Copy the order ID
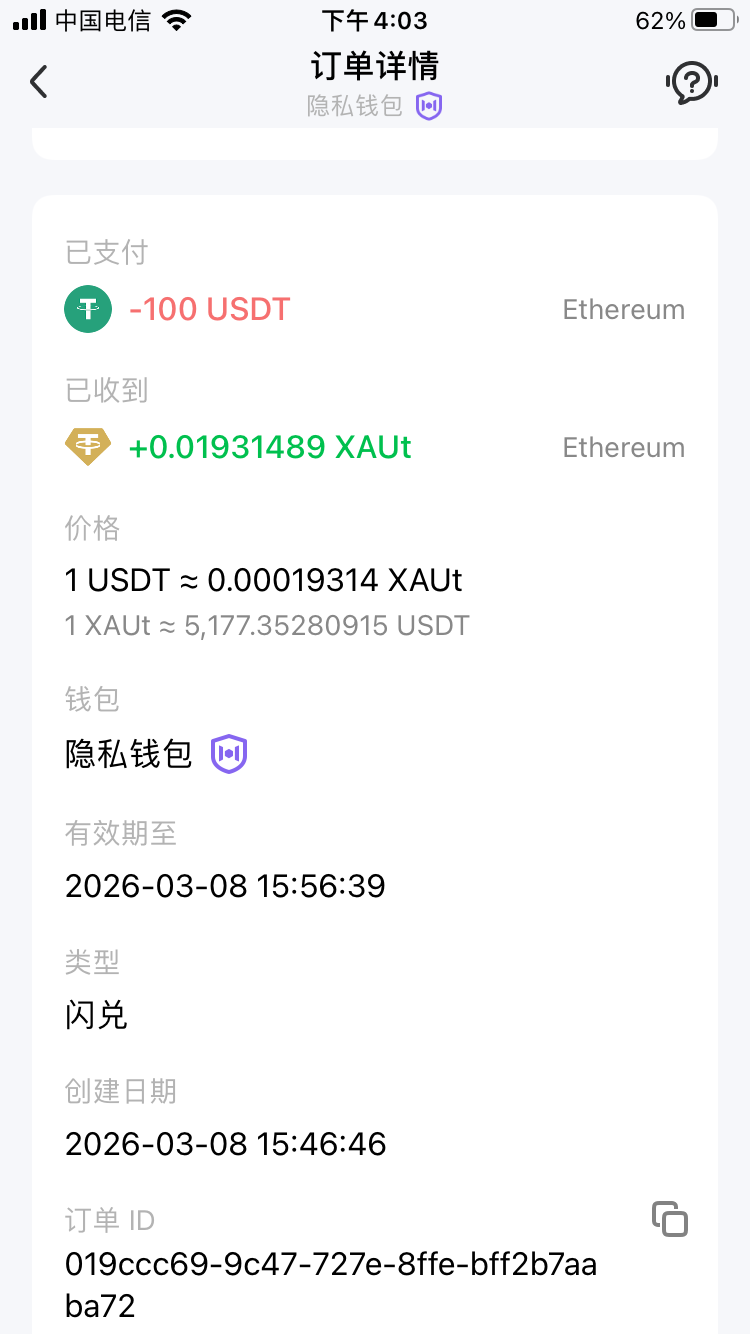750x1334 pixels. [670, 1219]
